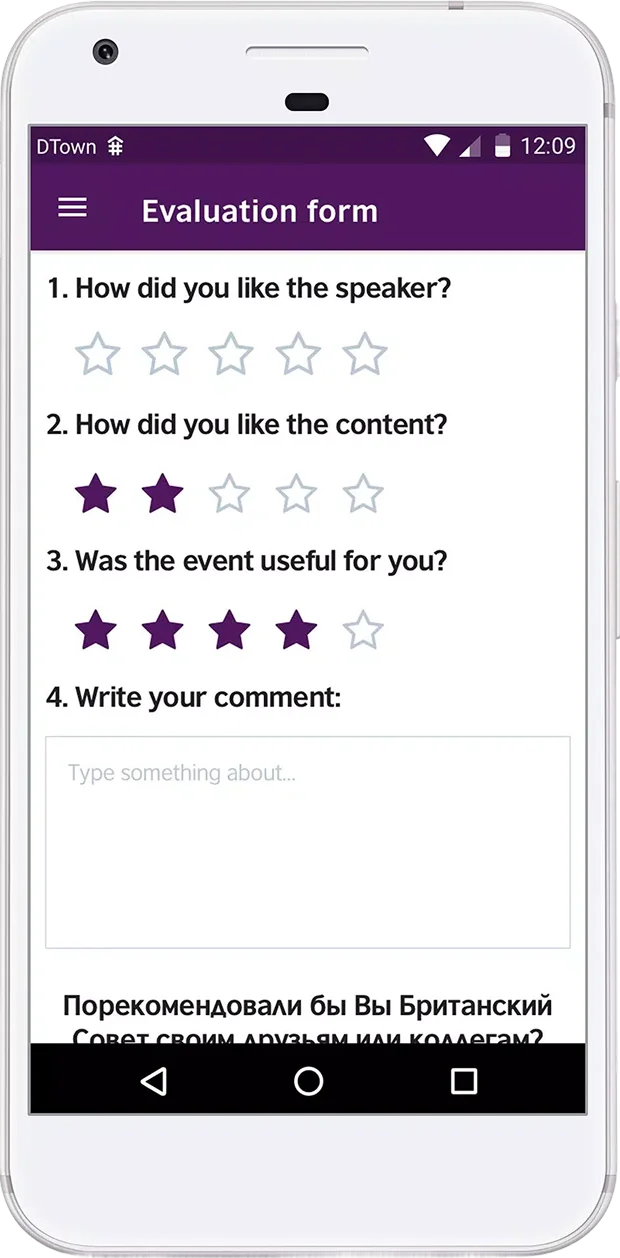
Task: Select the third star for content
Action: coord(230,494)
